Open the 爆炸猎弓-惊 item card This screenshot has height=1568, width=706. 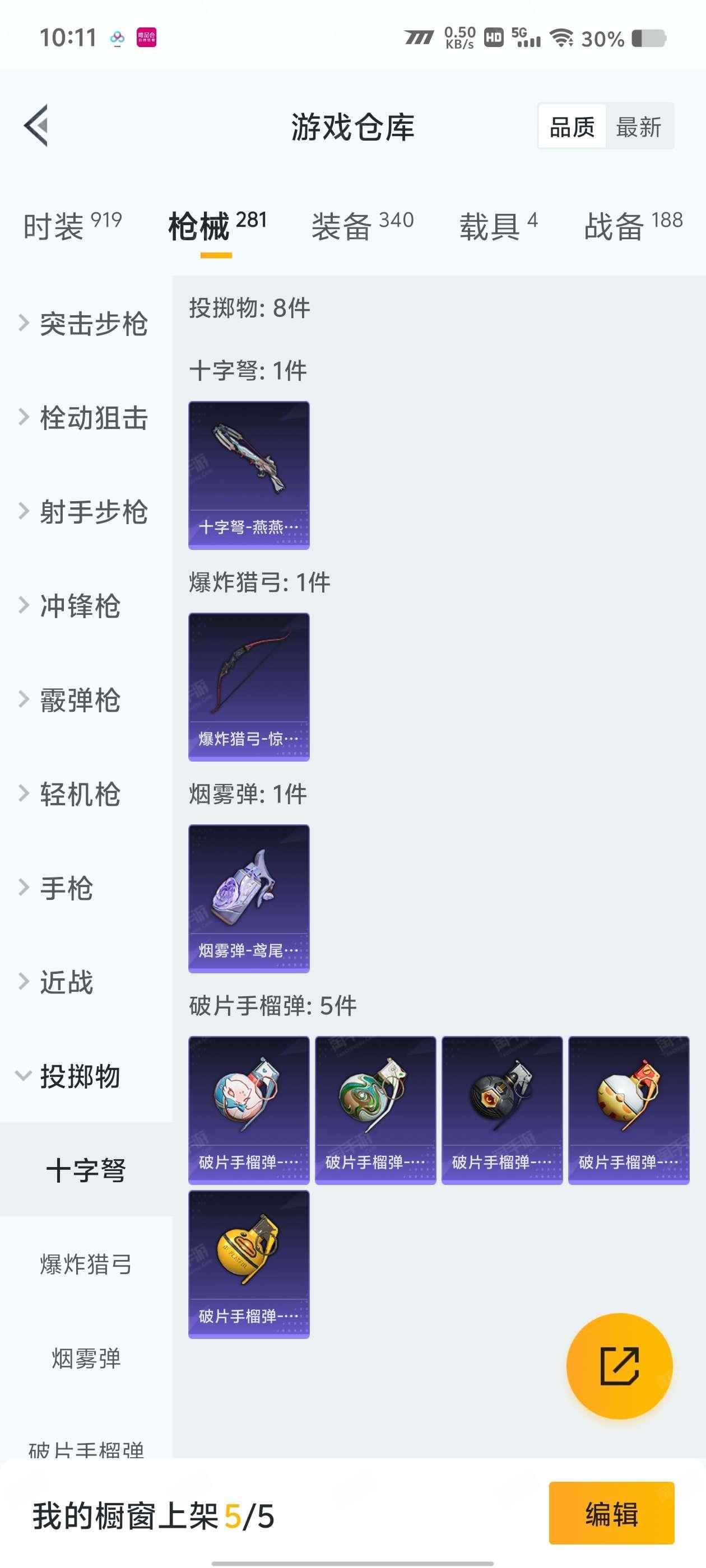pos(249,687)
